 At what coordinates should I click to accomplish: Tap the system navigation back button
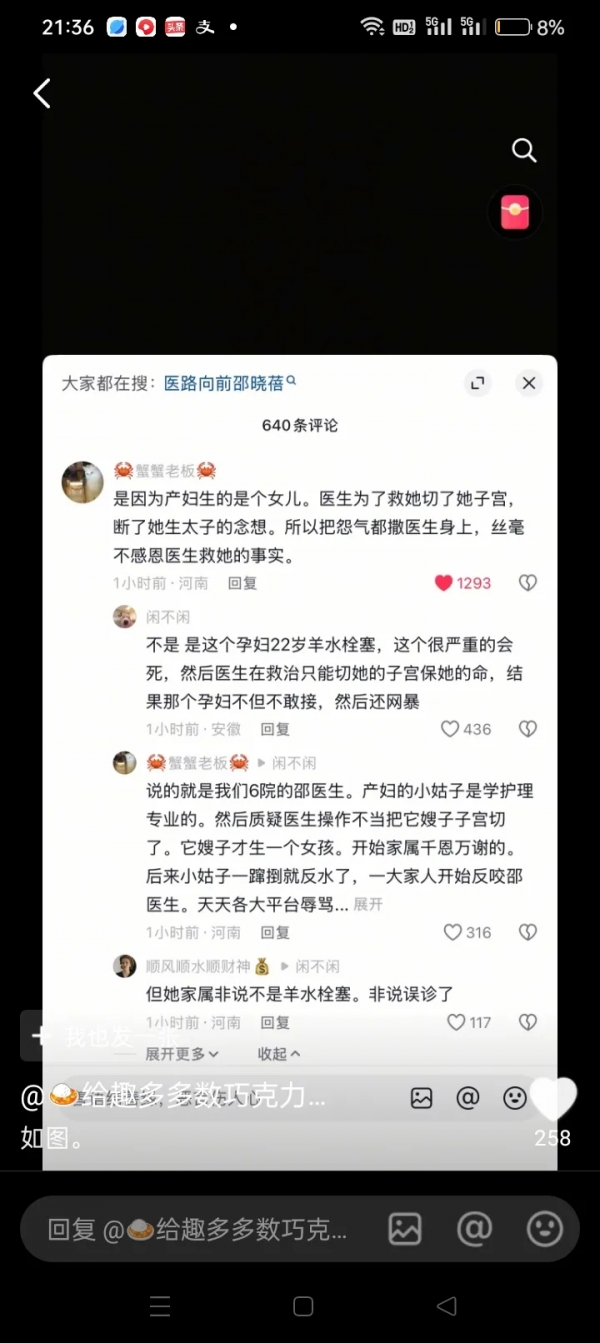447,1306
